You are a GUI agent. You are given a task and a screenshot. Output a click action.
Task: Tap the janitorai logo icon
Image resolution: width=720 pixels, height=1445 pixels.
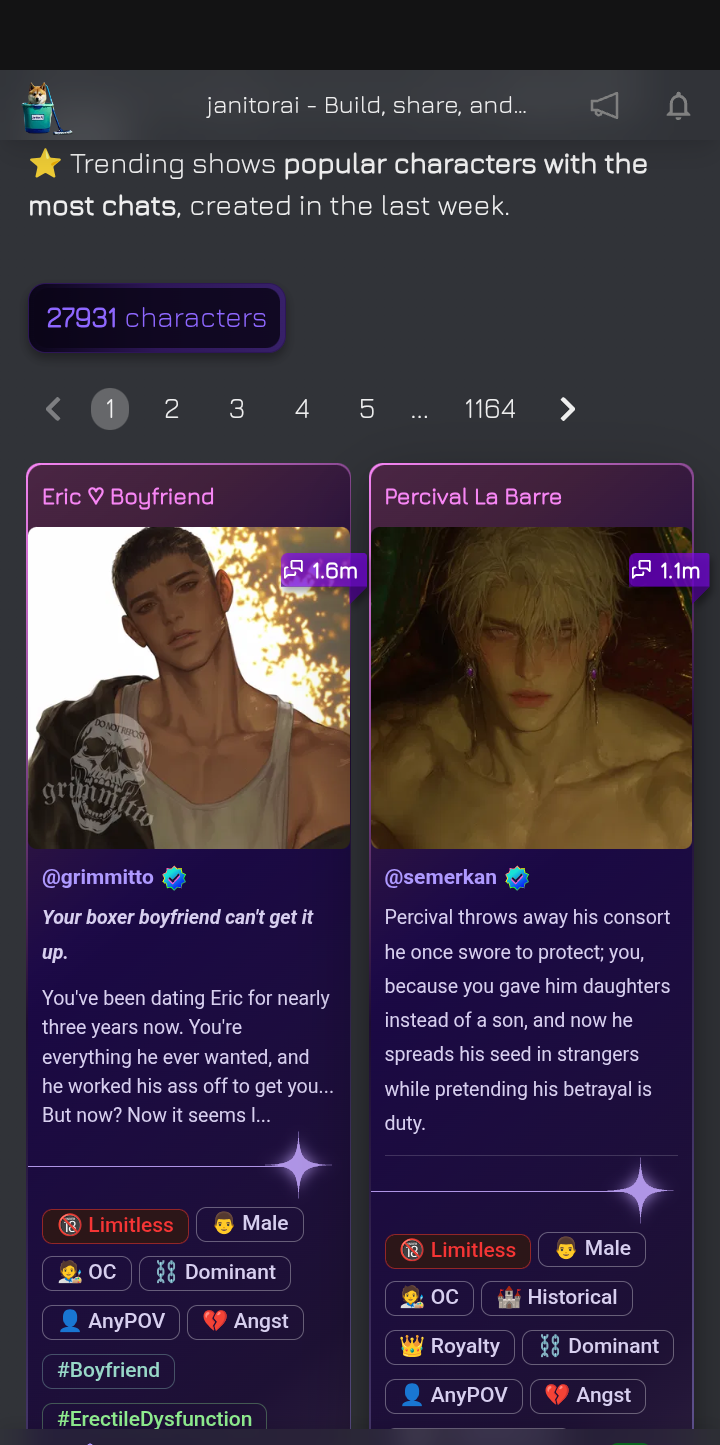(x=45, y=107)
